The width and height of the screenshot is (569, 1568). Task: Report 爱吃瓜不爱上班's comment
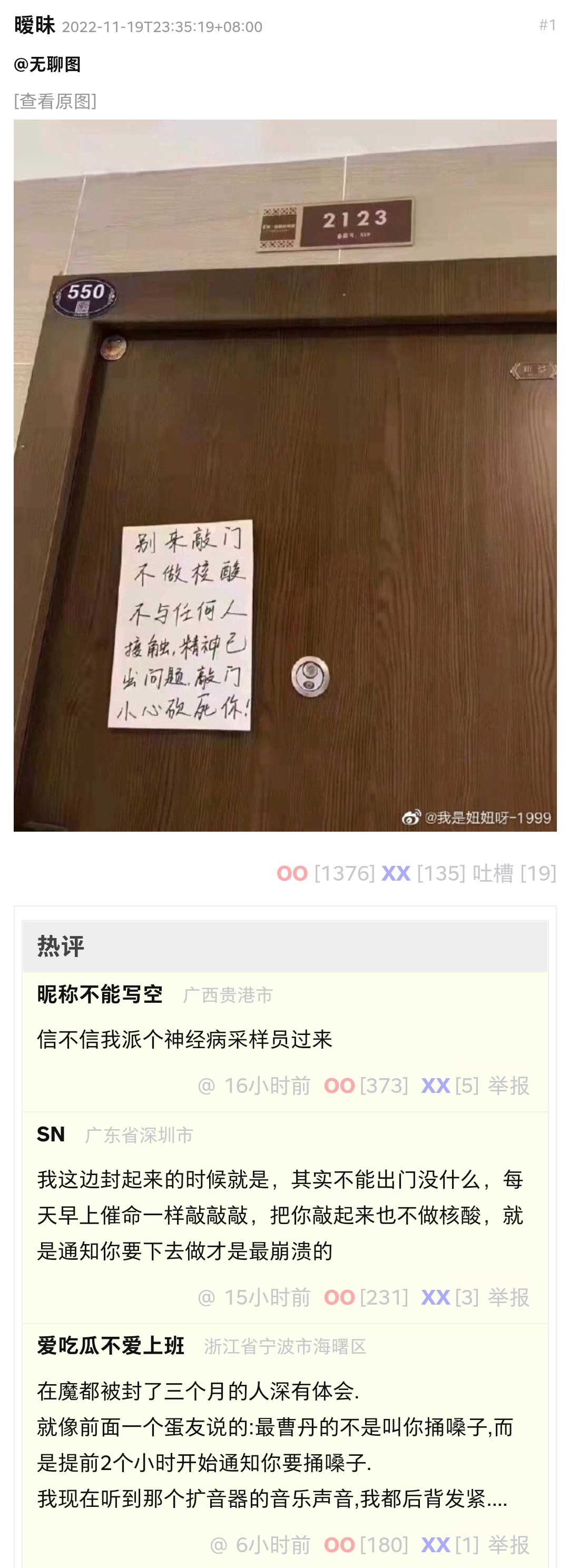(509, 1545)
